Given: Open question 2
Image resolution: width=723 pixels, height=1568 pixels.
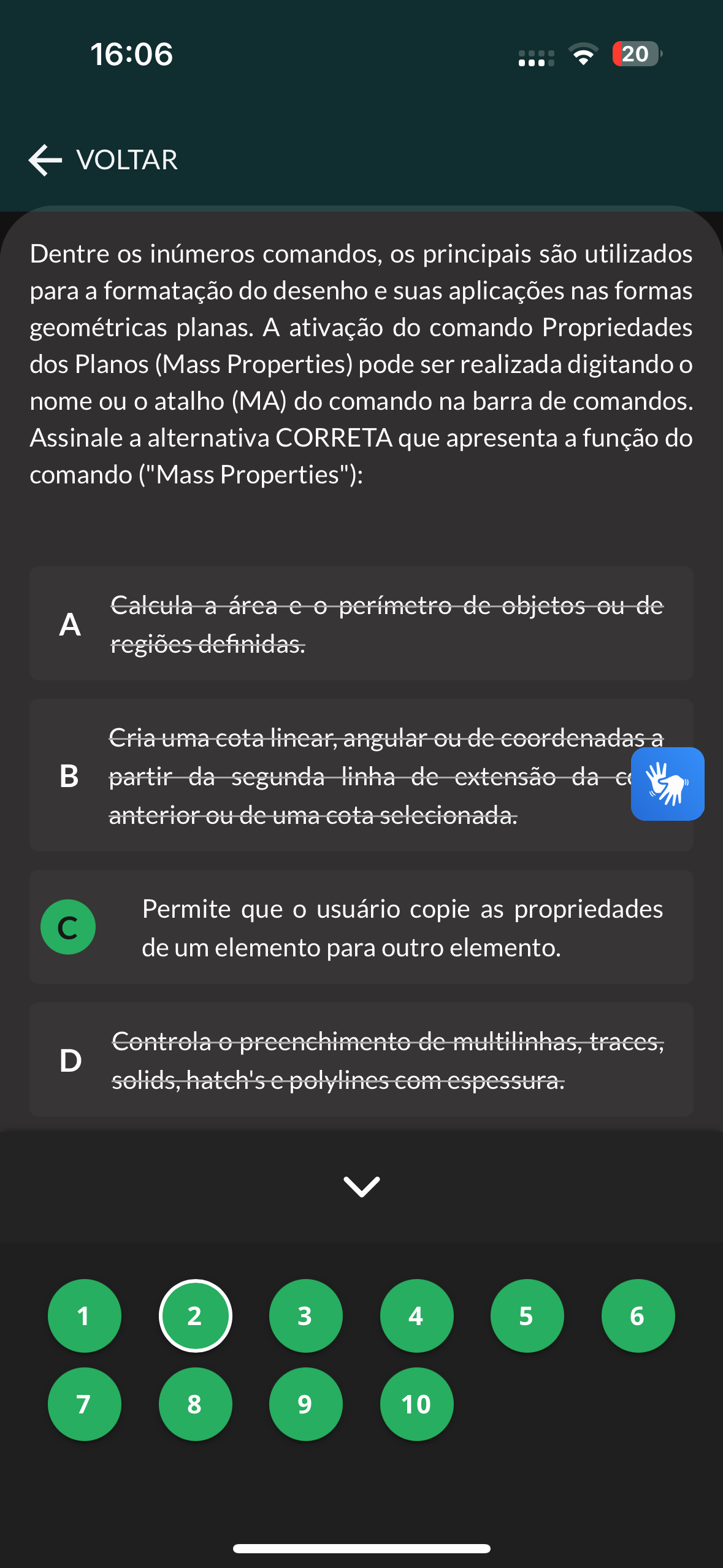Looking at the screenshot, I should click(x=195, y=1315).
